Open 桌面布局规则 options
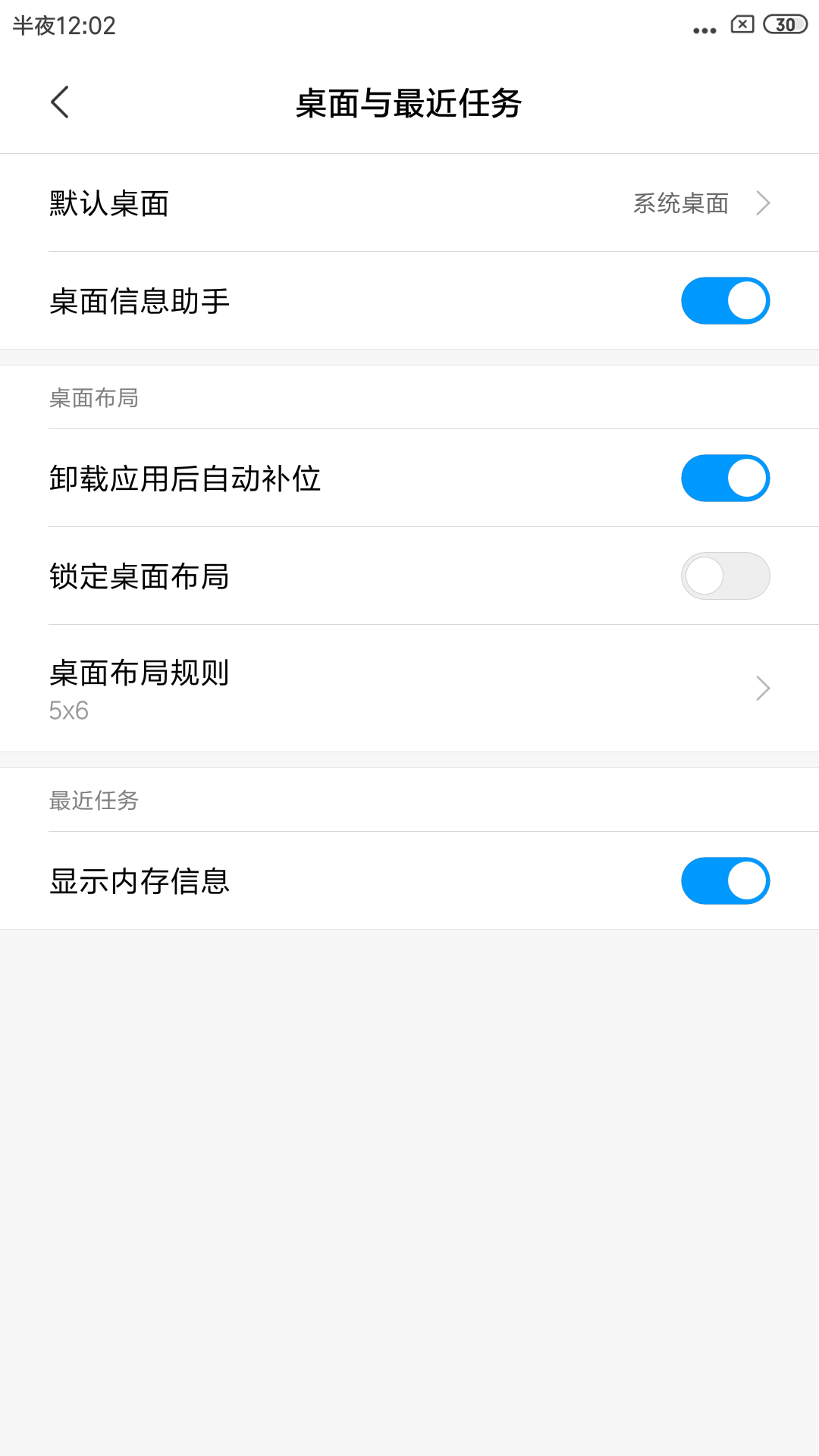The width and height of the screenshot is (819, 1456). pos(409,689)
